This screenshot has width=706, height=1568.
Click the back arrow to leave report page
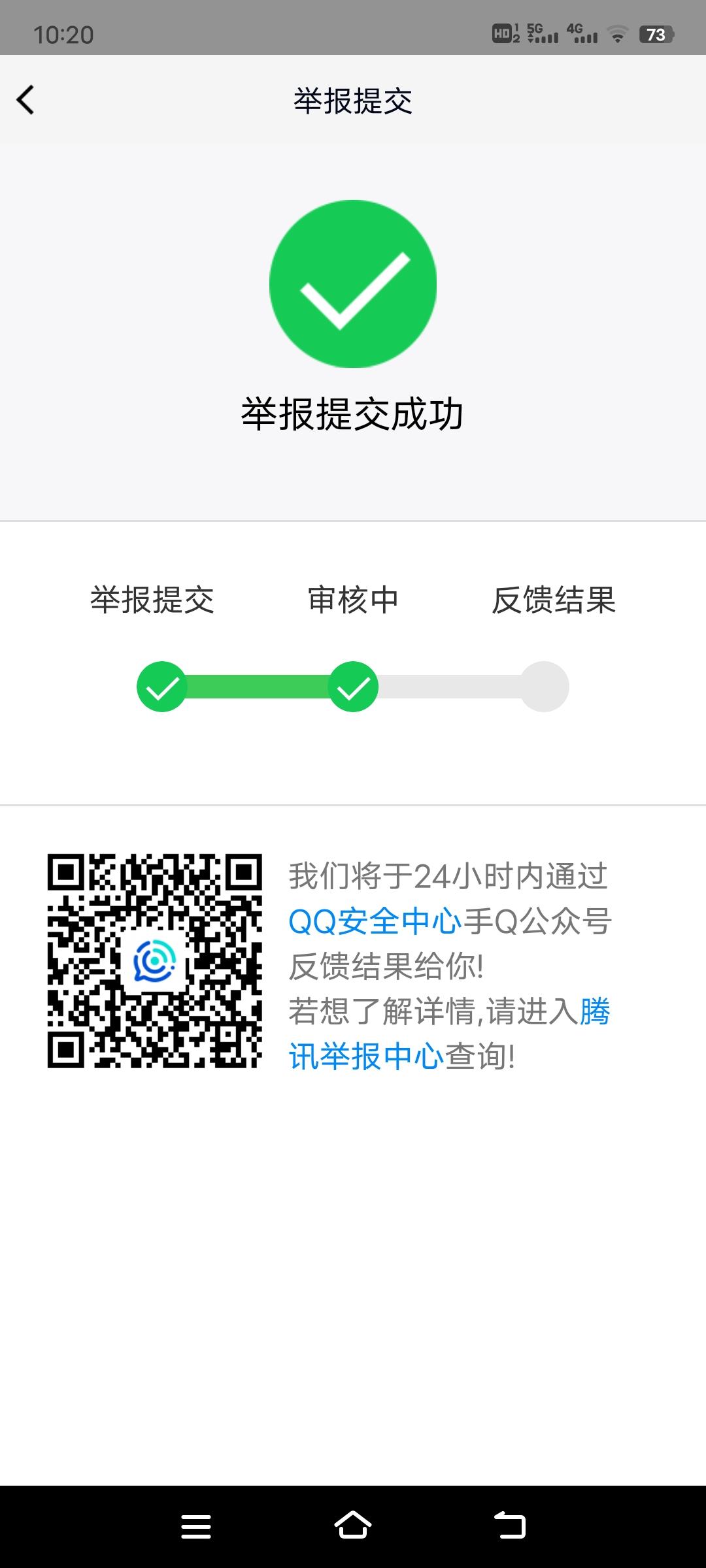coord(26,99)
